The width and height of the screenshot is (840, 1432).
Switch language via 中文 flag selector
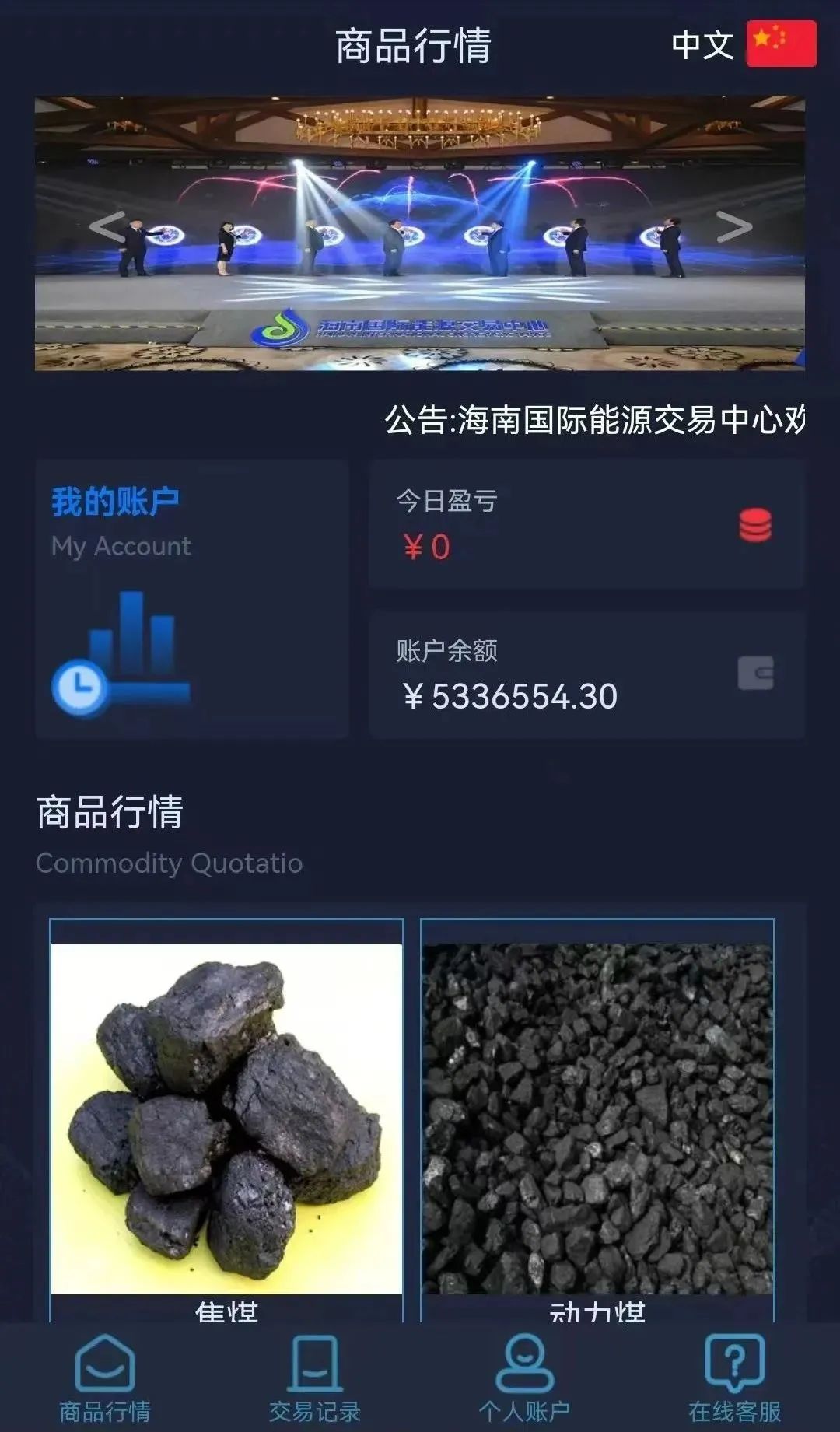click(743, 44)
